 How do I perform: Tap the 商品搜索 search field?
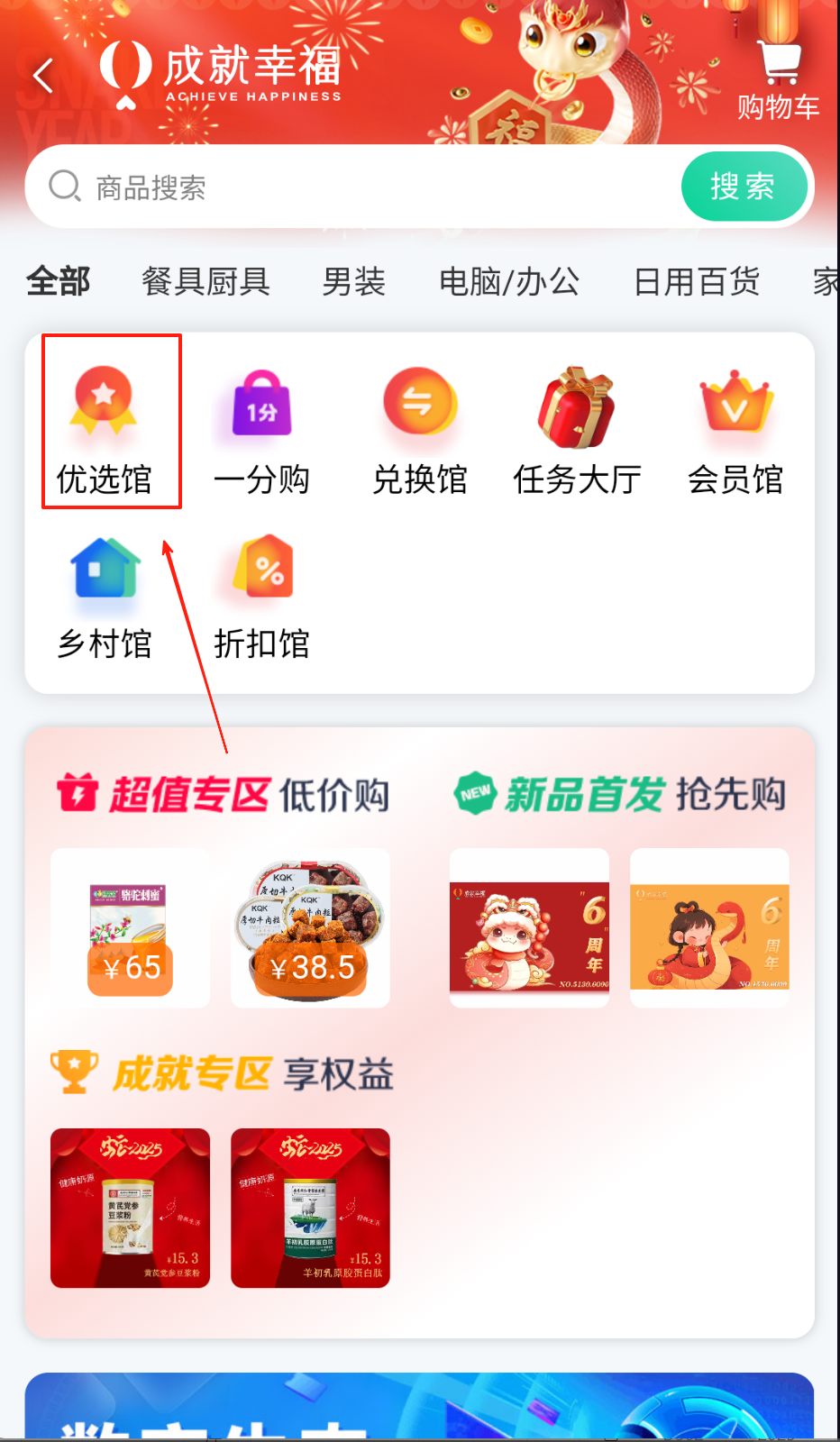pyautogui.click(x=361, y=187)
